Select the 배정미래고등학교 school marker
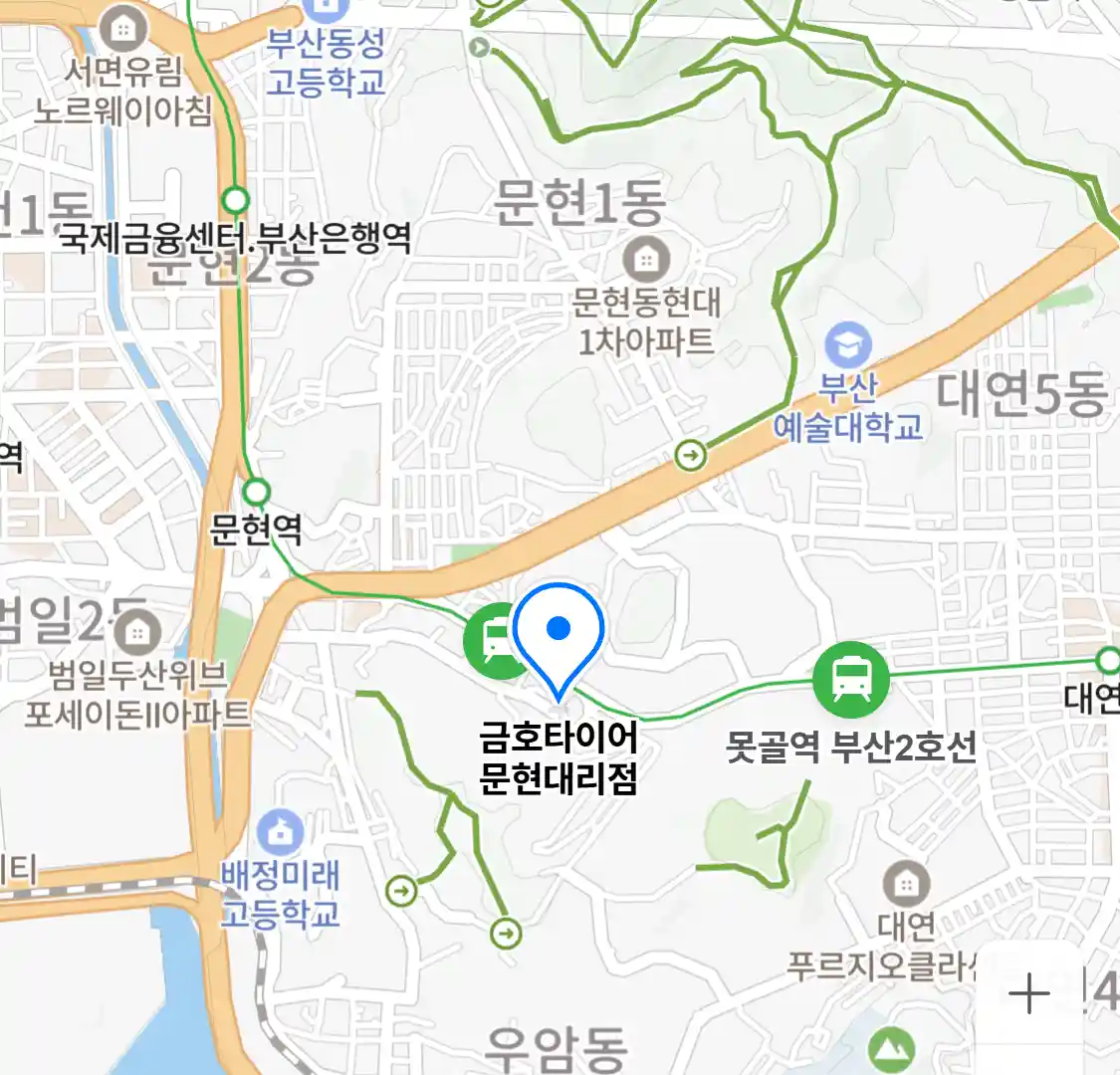Viewport: 1120px width, 1075px height. 280,834
